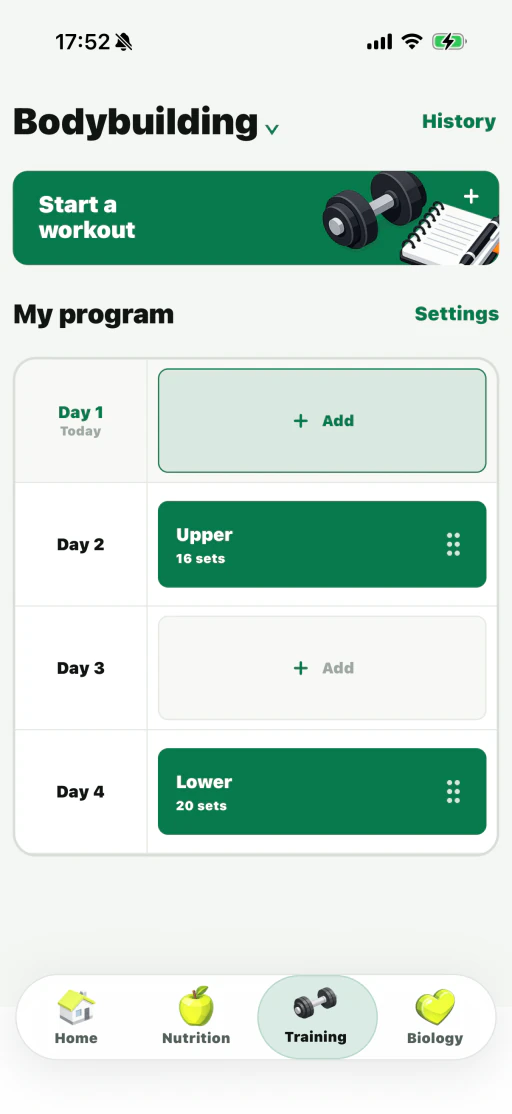The width and height of the screenshot is (512, 1114).
Task: Open workout History
Action: pyautogui.click(x=459, y=121)
